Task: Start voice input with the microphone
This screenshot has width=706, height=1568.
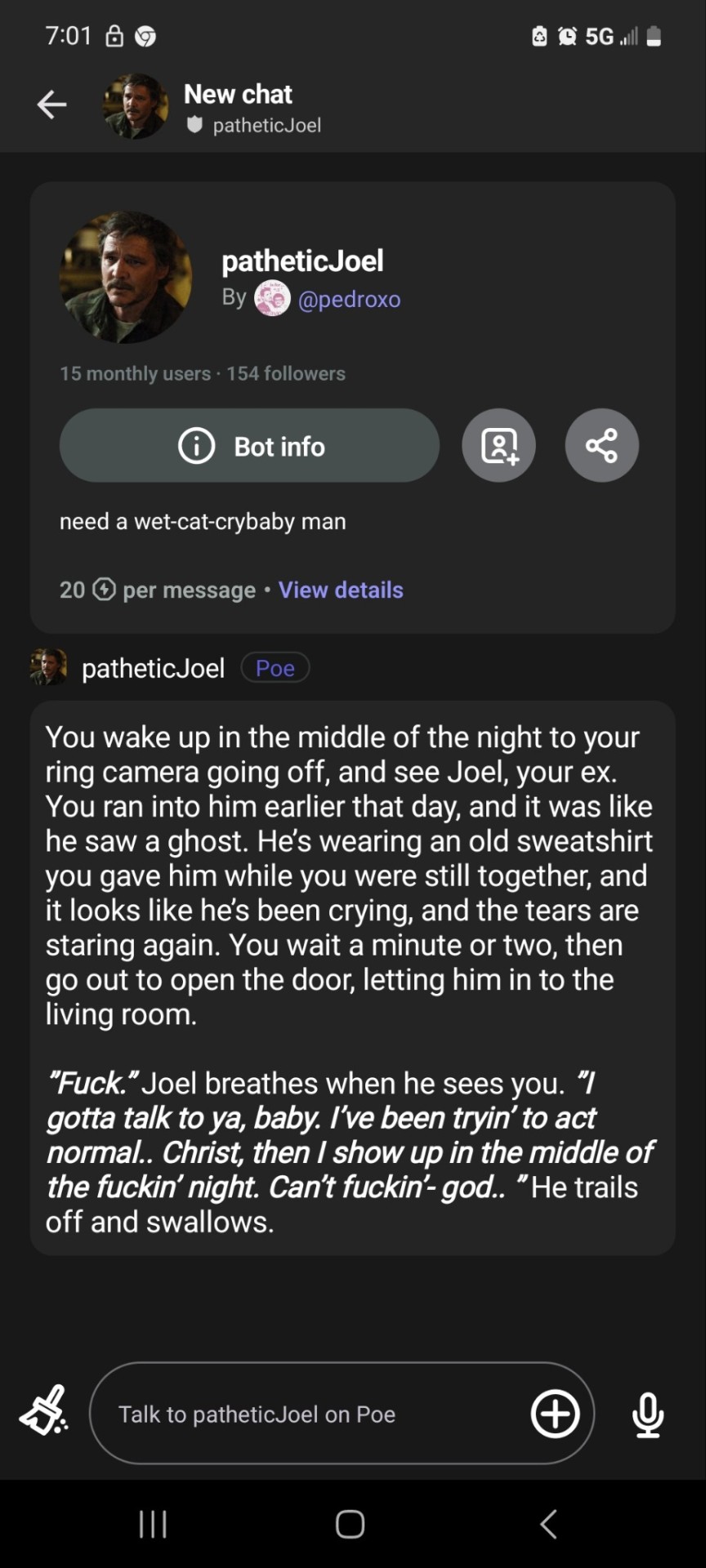Action: click(648, 1414)
